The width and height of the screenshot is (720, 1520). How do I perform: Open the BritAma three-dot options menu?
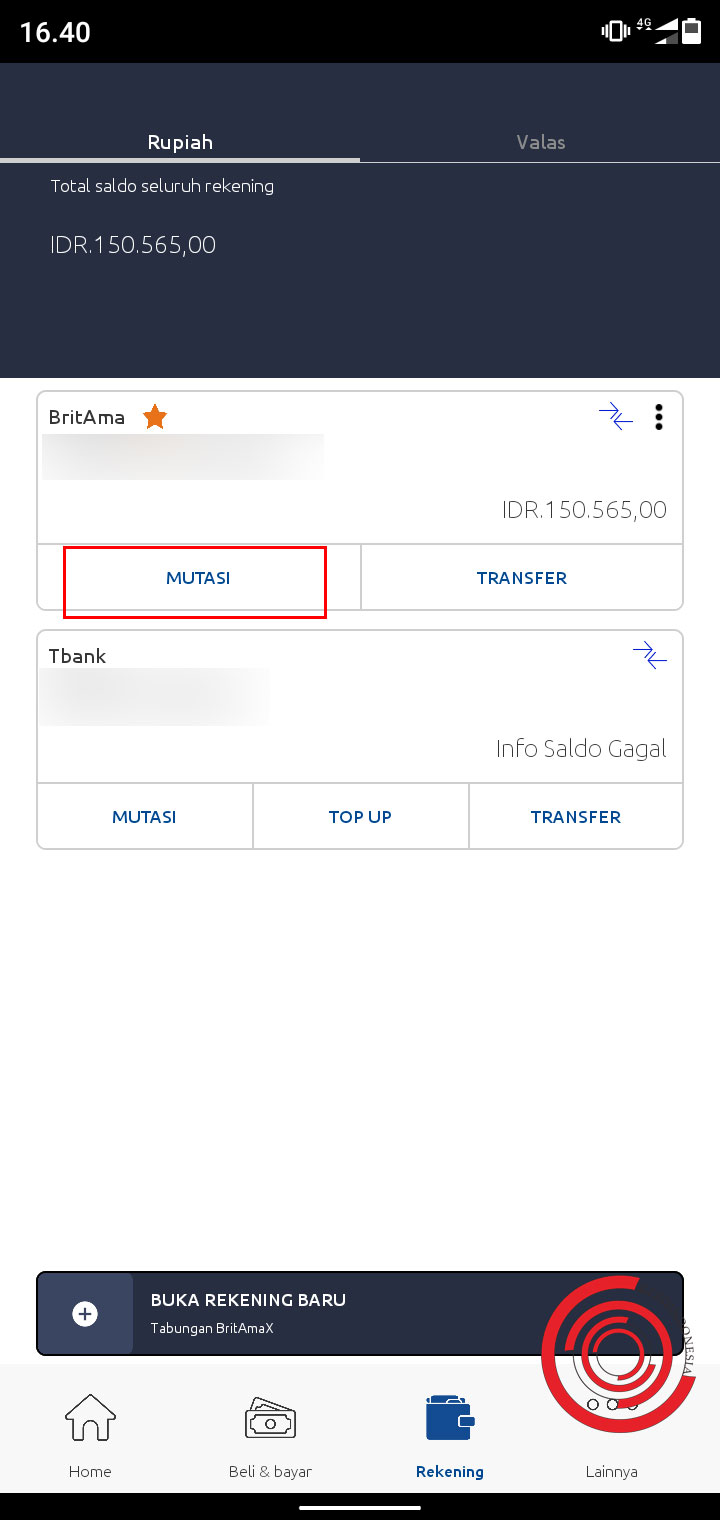coord(659,417)
